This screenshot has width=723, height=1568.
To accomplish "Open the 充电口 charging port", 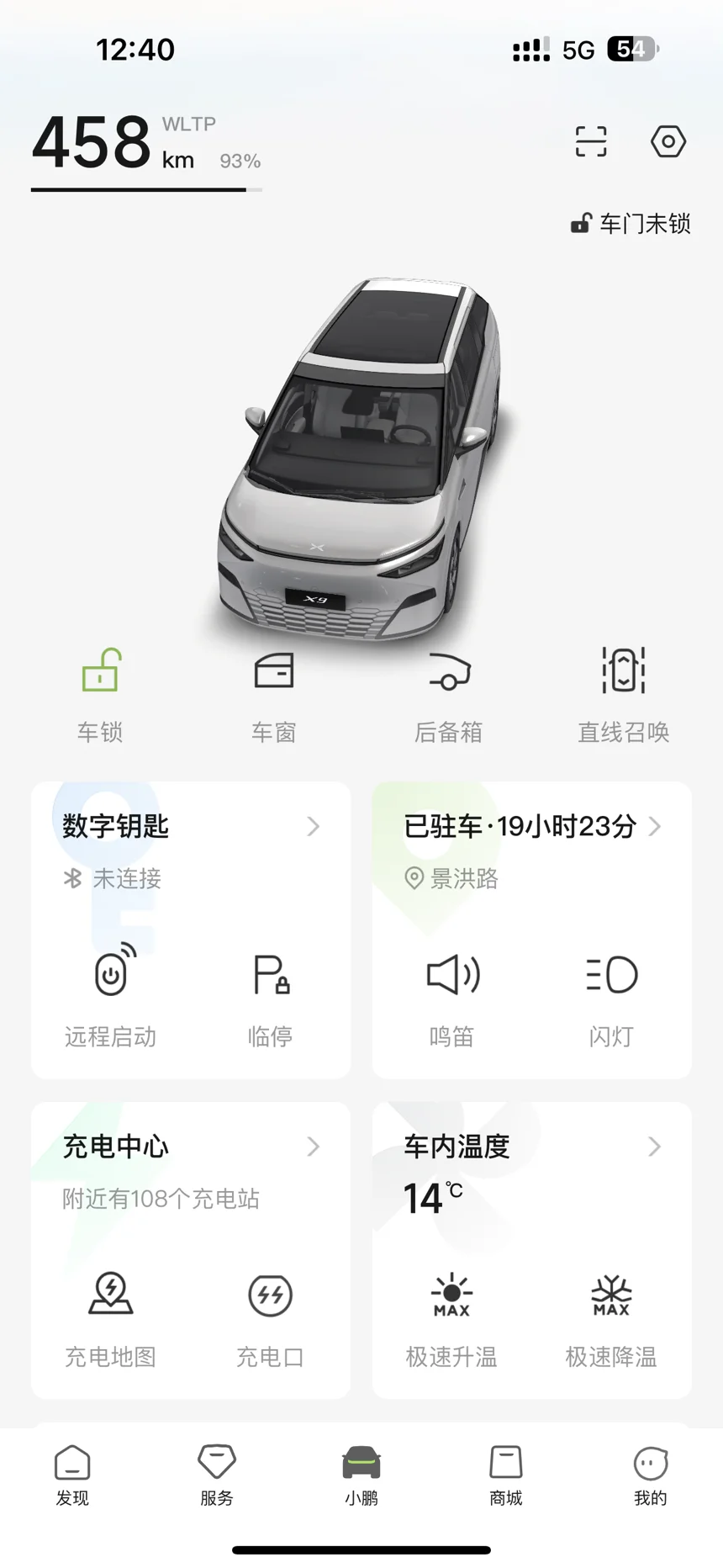I will coord(270,1319).
